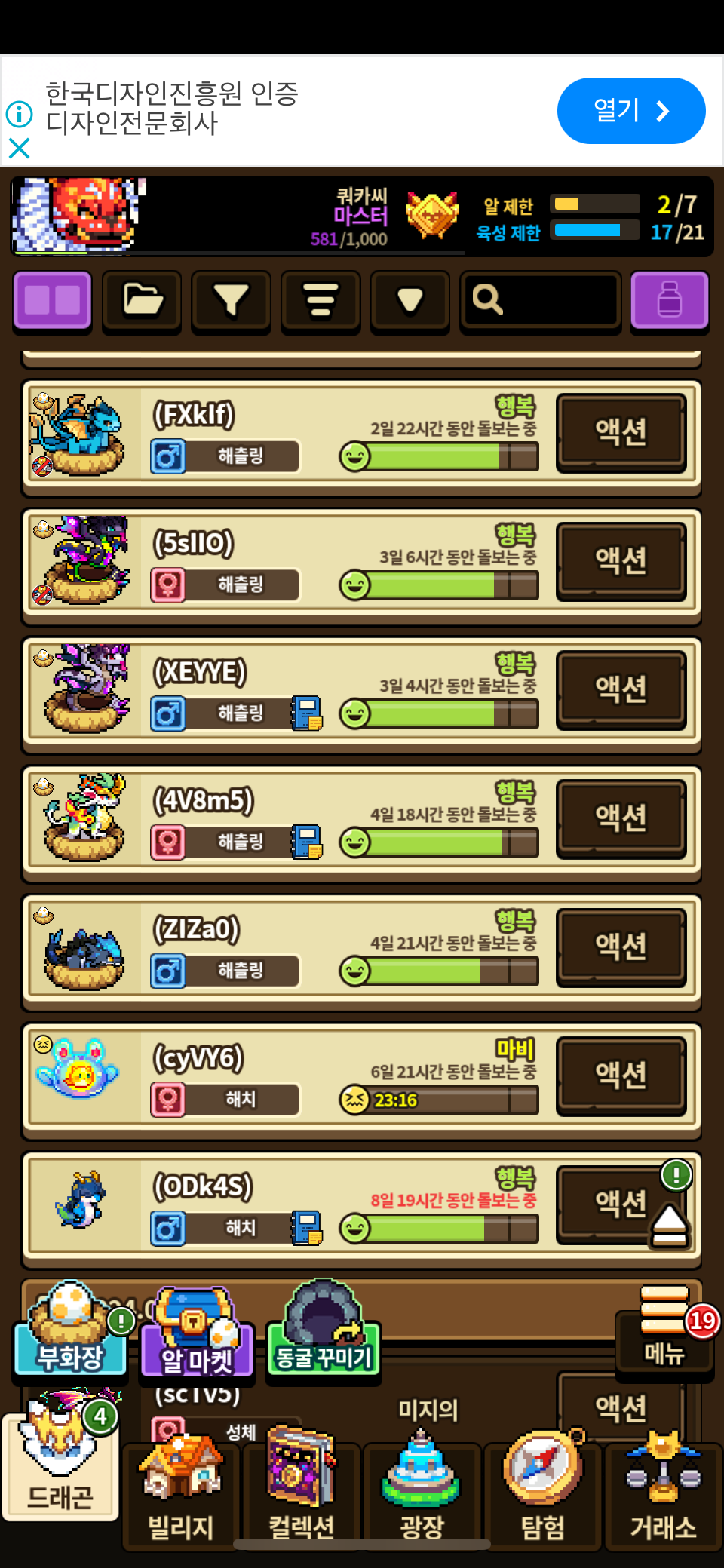Open the note icon on 4V8m5

coord(307,842)
